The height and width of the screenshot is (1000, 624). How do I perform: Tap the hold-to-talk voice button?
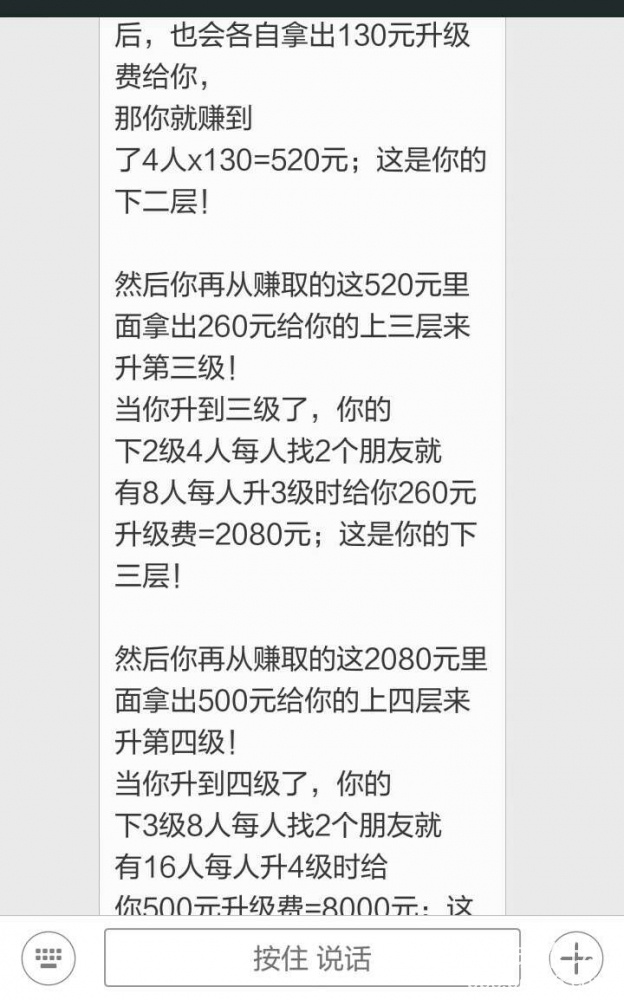312,958
